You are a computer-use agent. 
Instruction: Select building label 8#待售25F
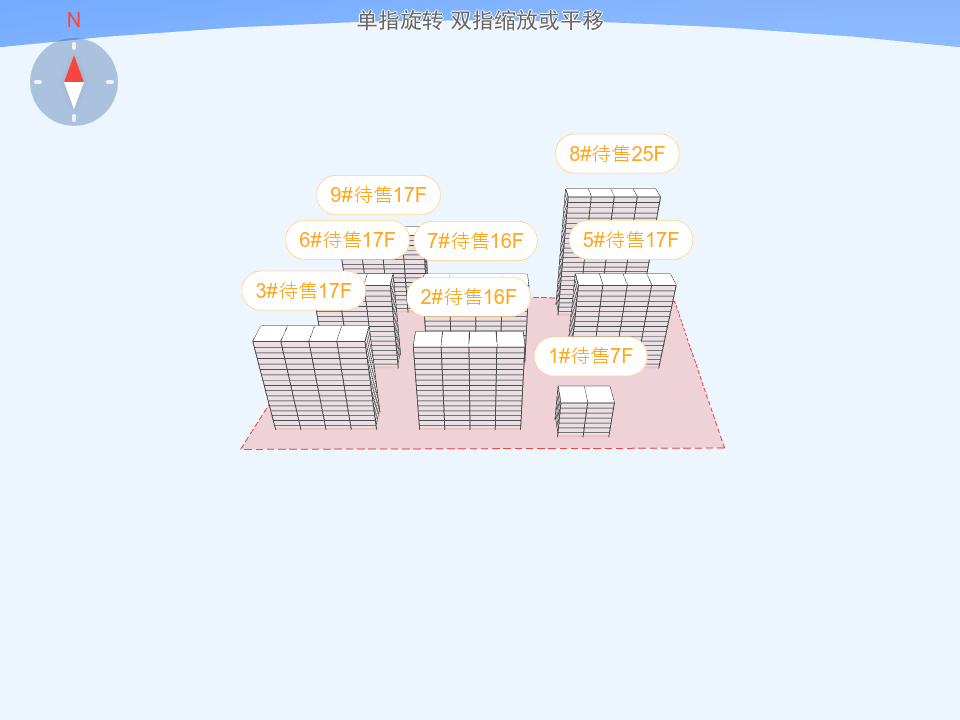(x=617, y=154)
